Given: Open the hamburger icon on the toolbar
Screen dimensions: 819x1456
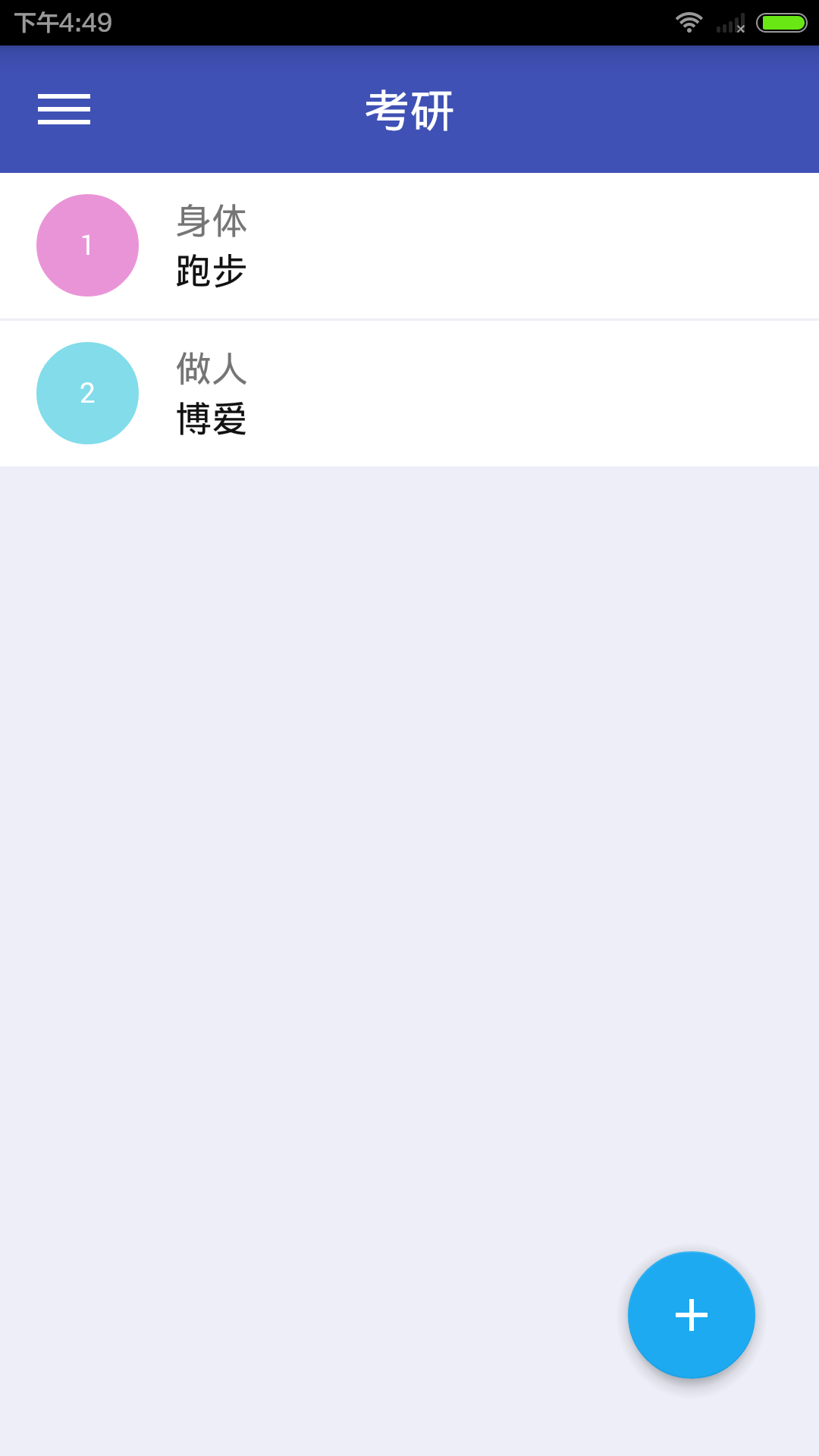Looking at the screenshot, I should coord(65,111).
